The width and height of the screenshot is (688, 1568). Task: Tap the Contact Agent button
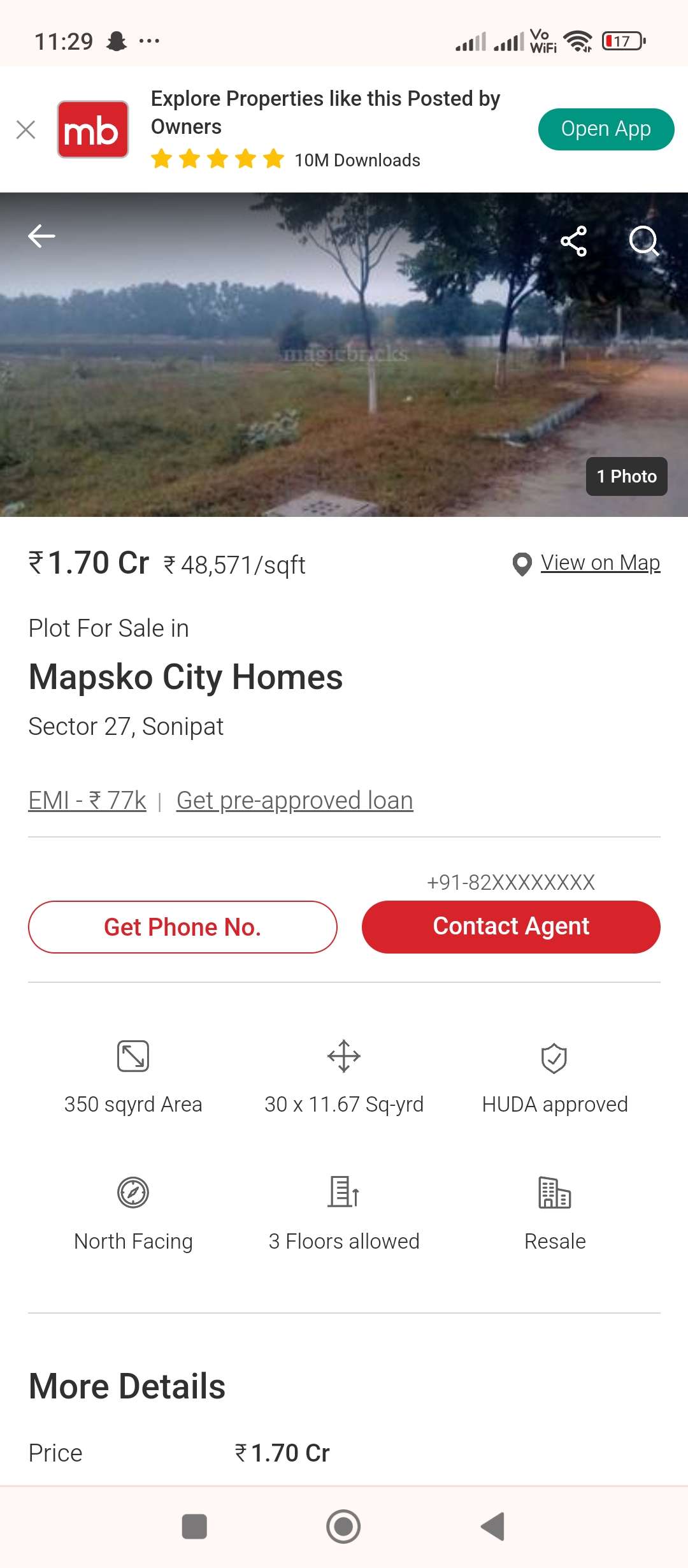coord(511,927)
